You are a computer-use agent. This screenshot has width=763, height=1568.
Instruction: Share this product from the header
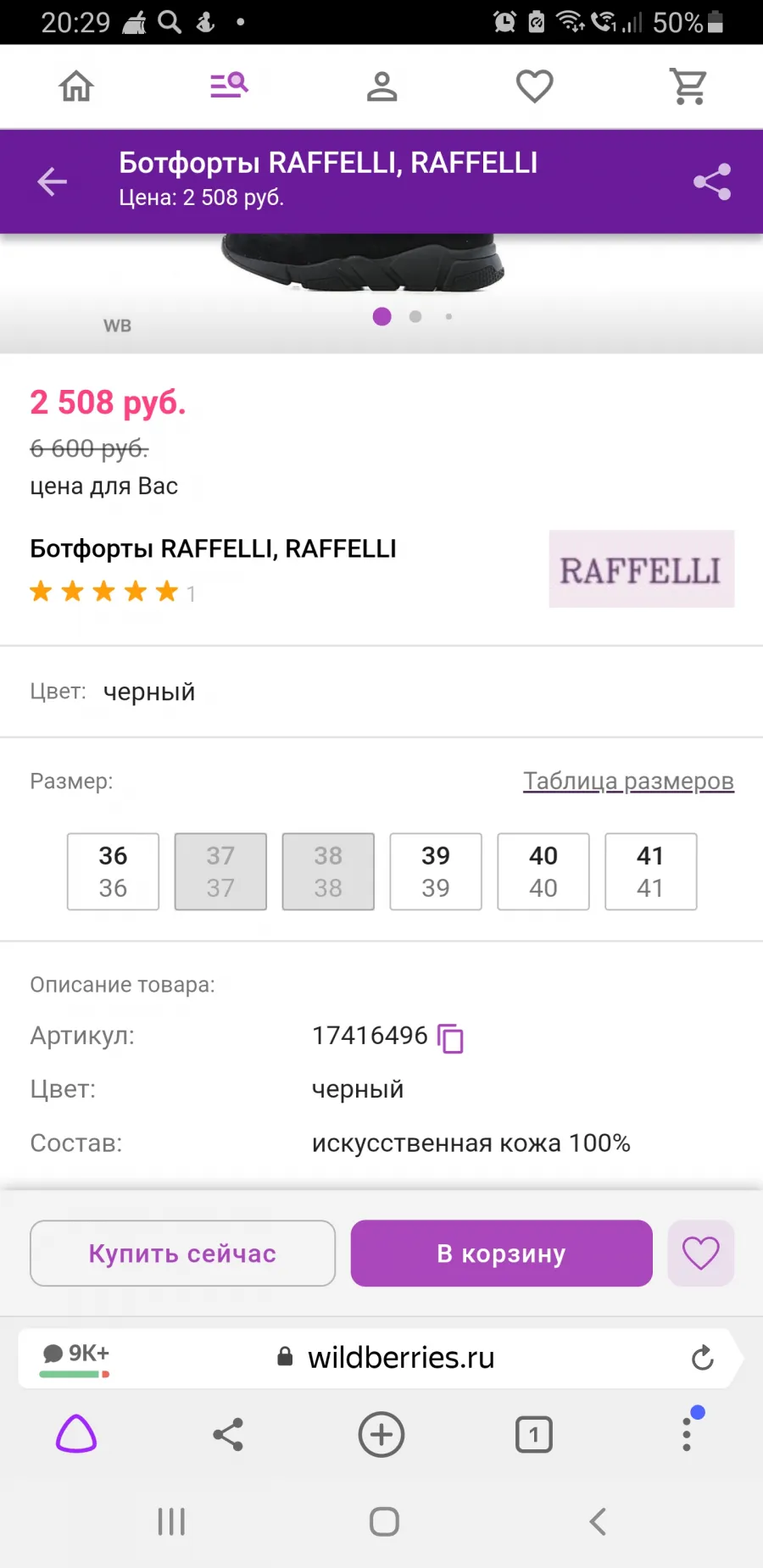712,181
